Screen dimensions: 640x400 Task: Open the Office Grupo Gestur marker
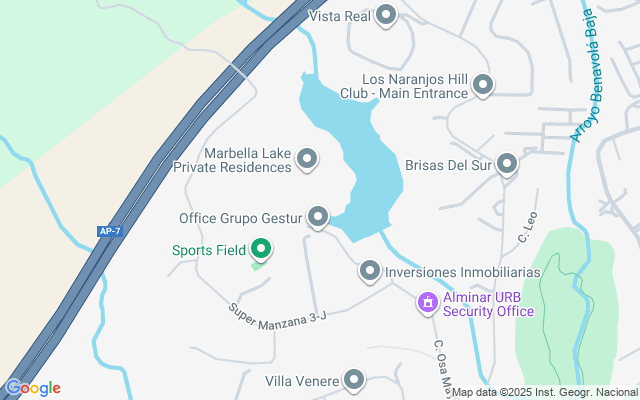[x=318, y=216]
